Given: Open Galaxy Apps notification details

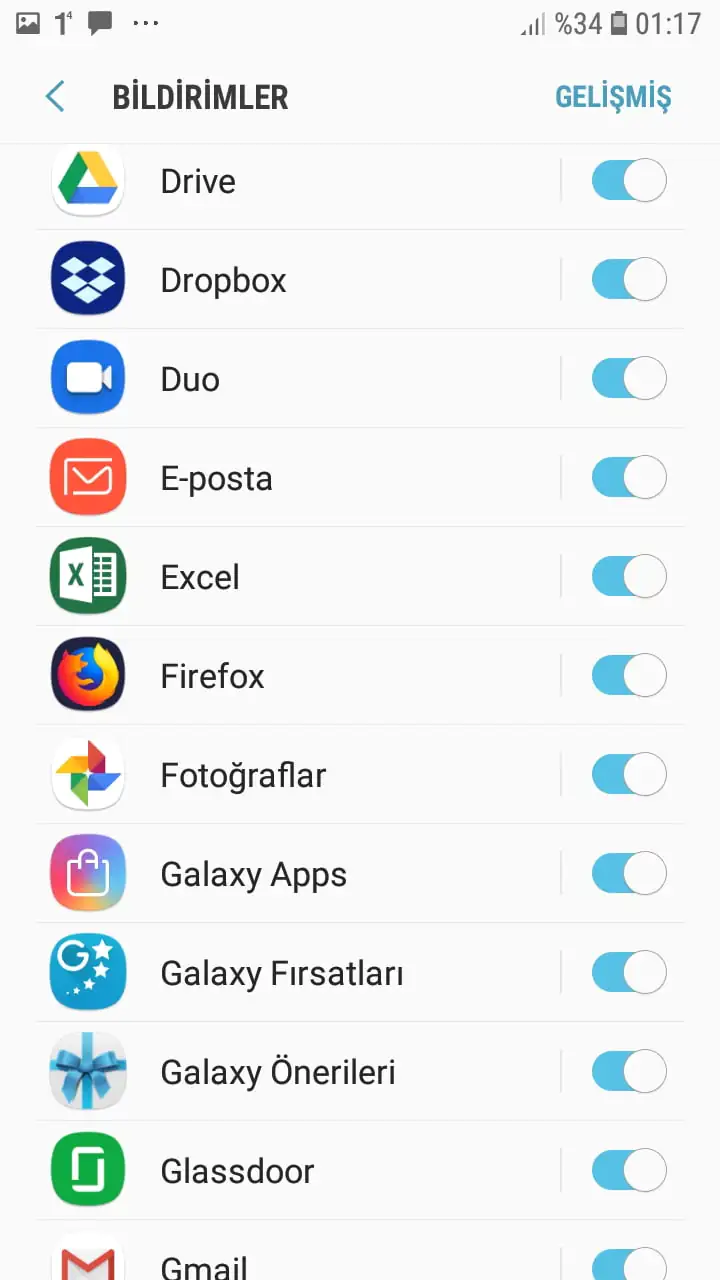Looking at the screenshot, I should (x=300, y=874).
